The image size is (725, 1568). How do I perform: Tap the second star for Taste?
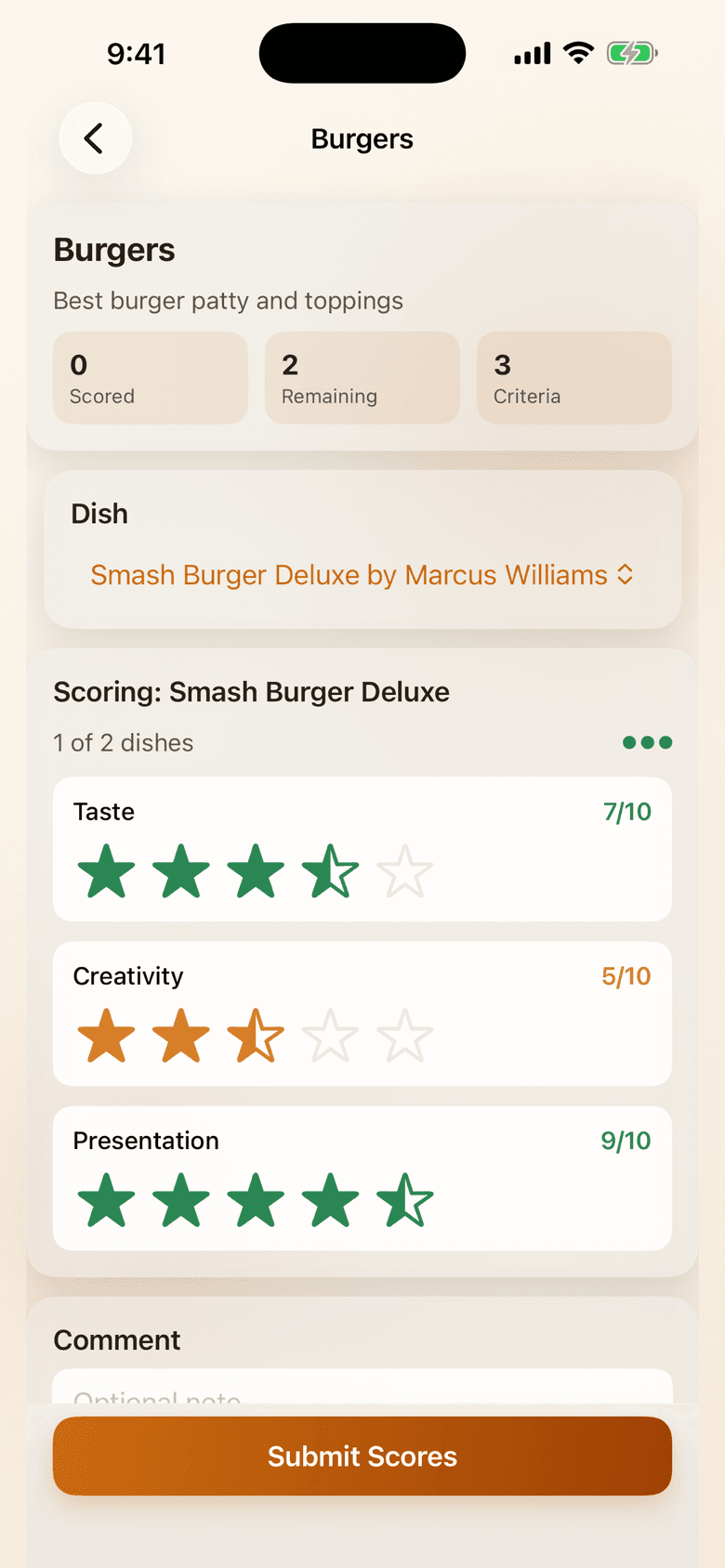[180, 870]
